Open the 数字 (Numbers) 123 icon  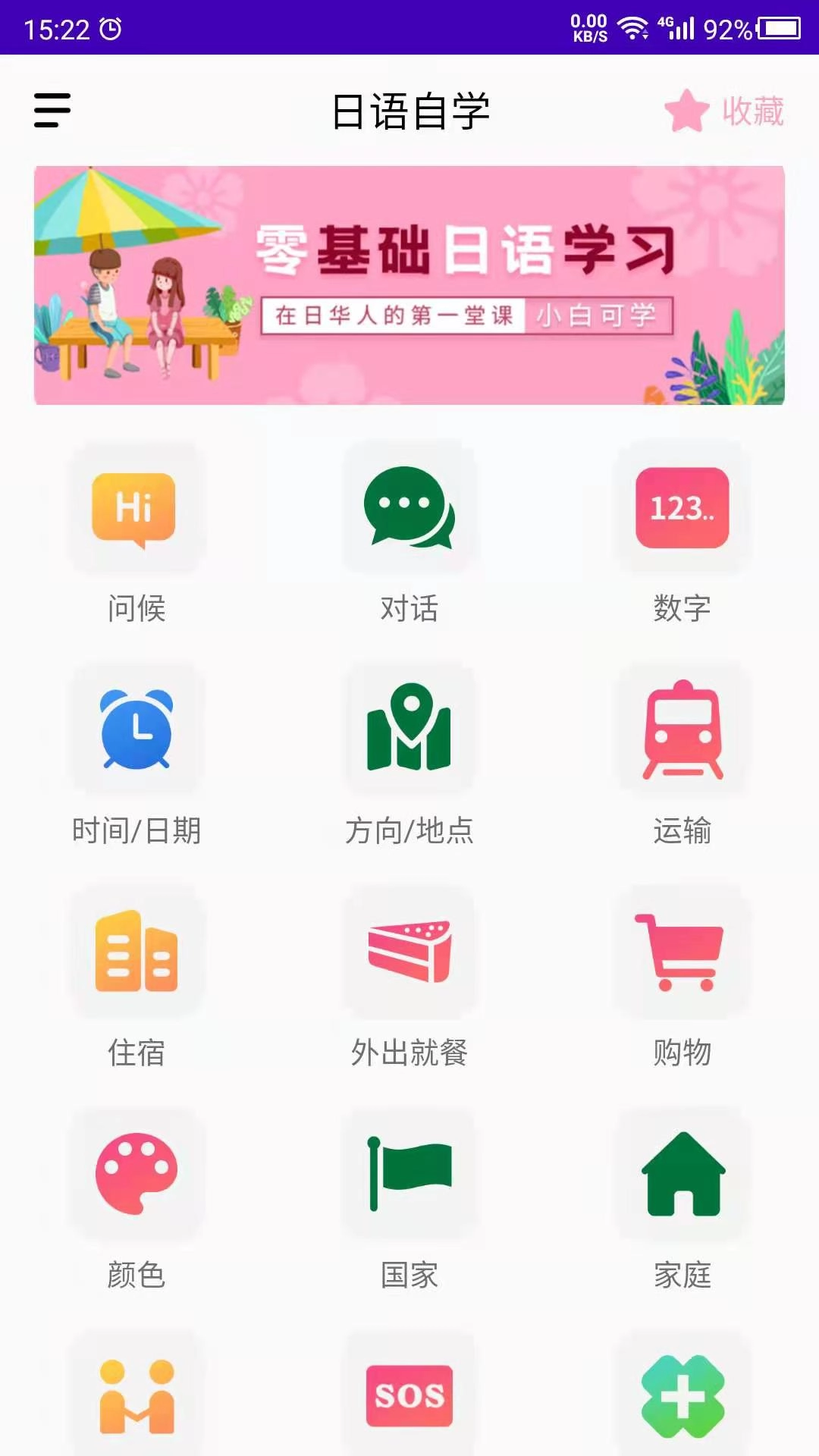click(x=681, y=510)
